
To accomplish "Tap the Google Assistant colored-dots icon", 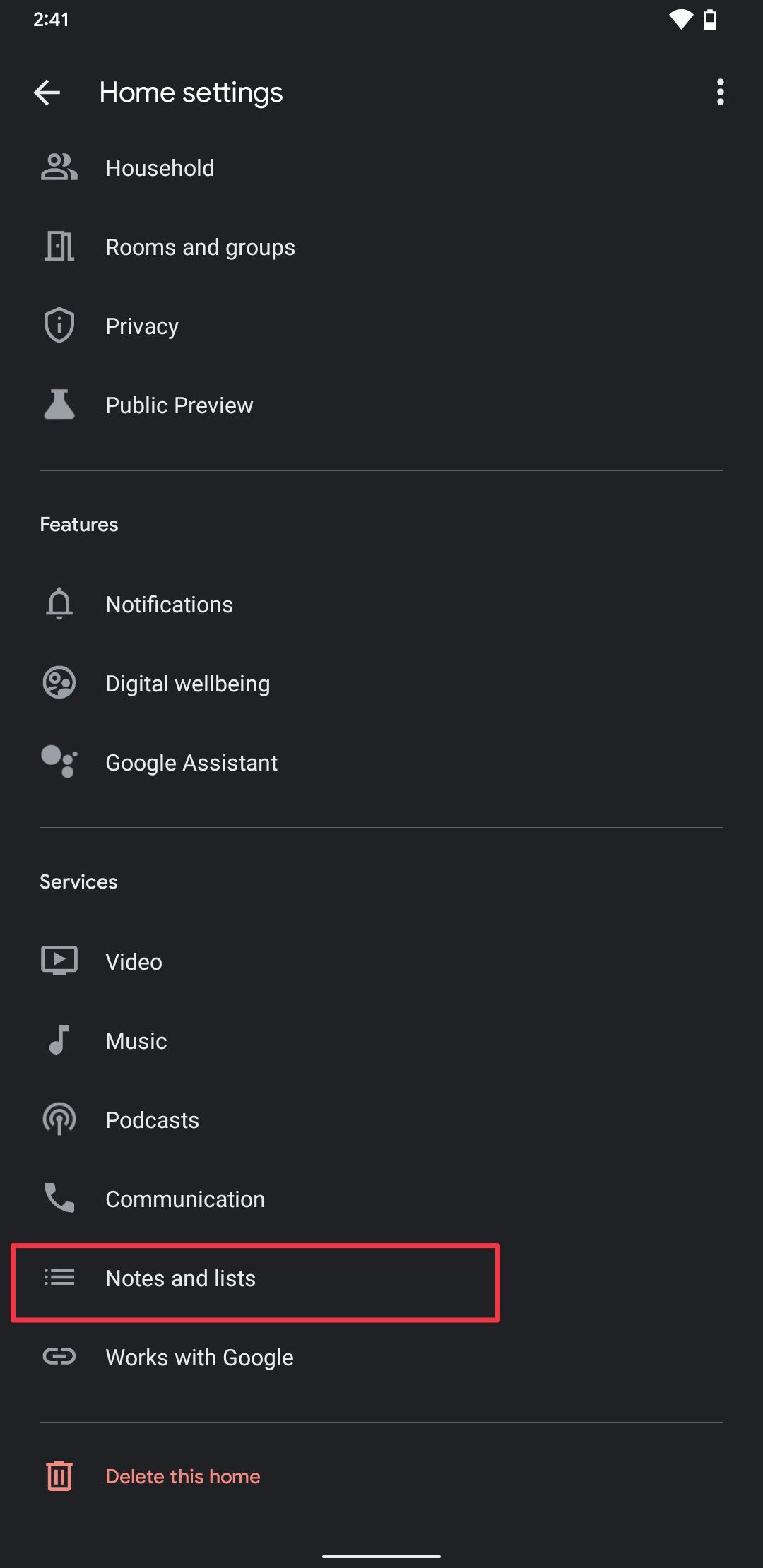I will pos(59,762).
